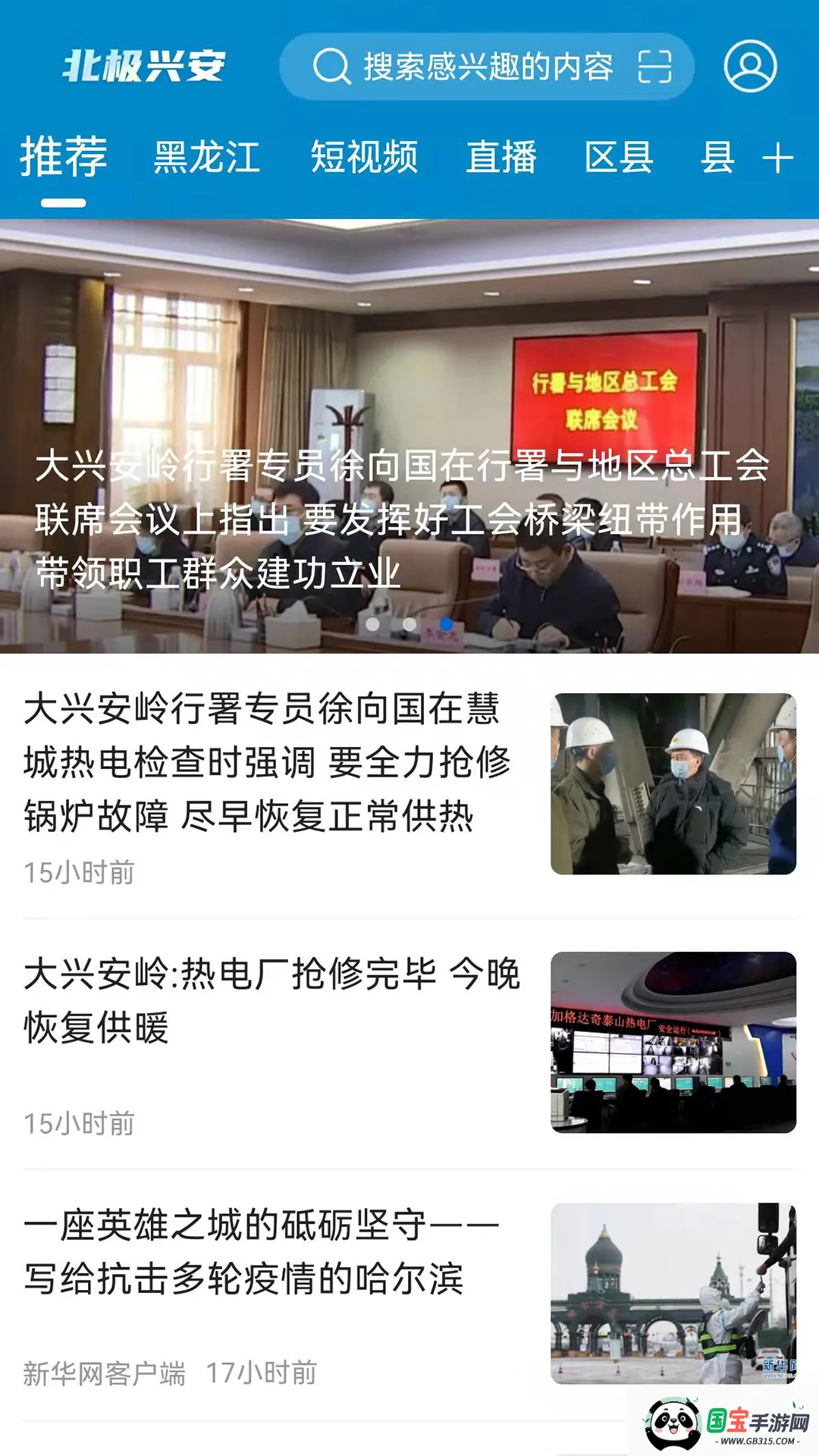Open the user profile icon
This screenshot has height=1456, width=819.
(x=750, y=67)
